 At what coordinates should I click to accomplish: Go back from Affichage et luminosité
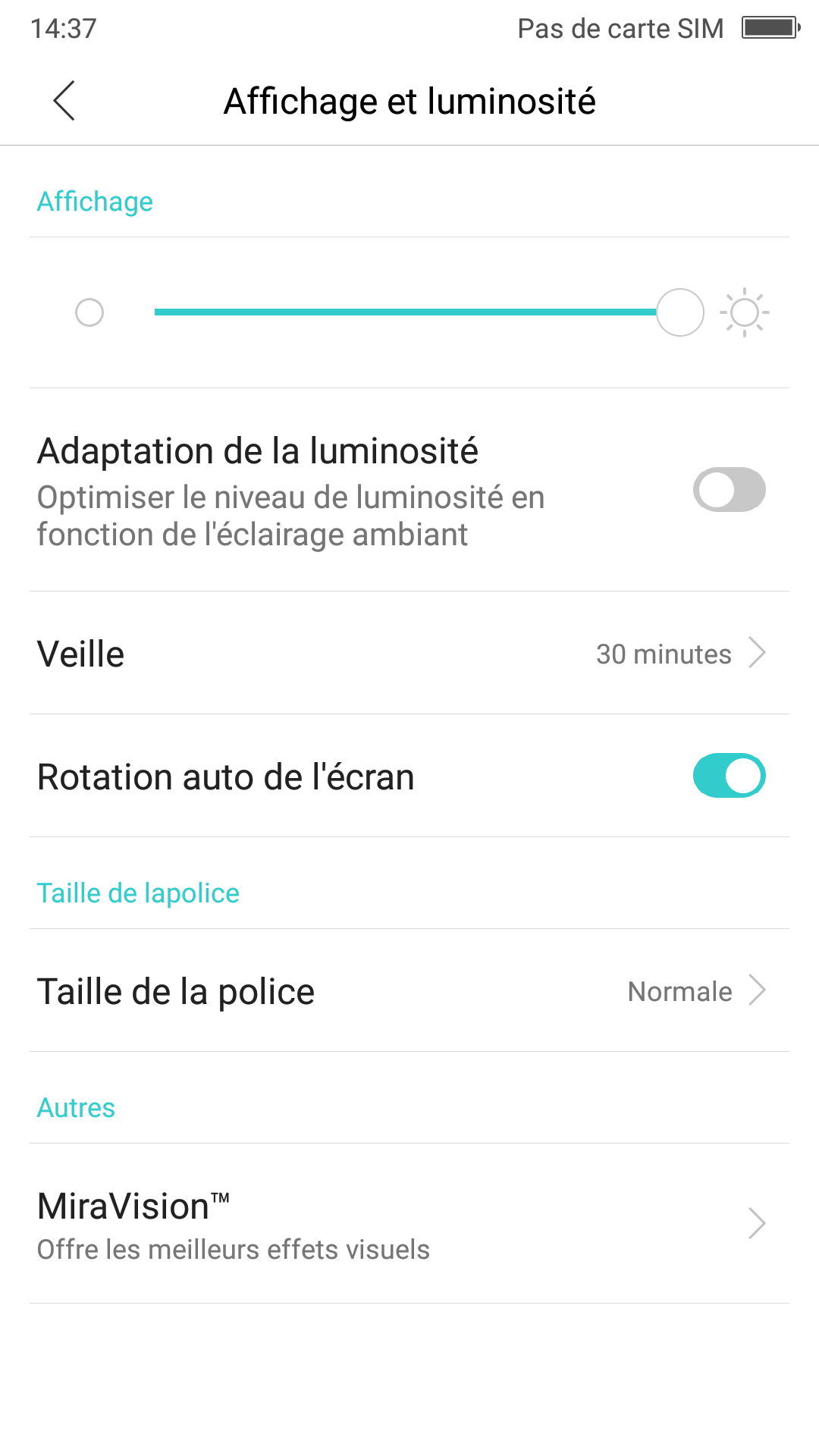click(64, 101)
